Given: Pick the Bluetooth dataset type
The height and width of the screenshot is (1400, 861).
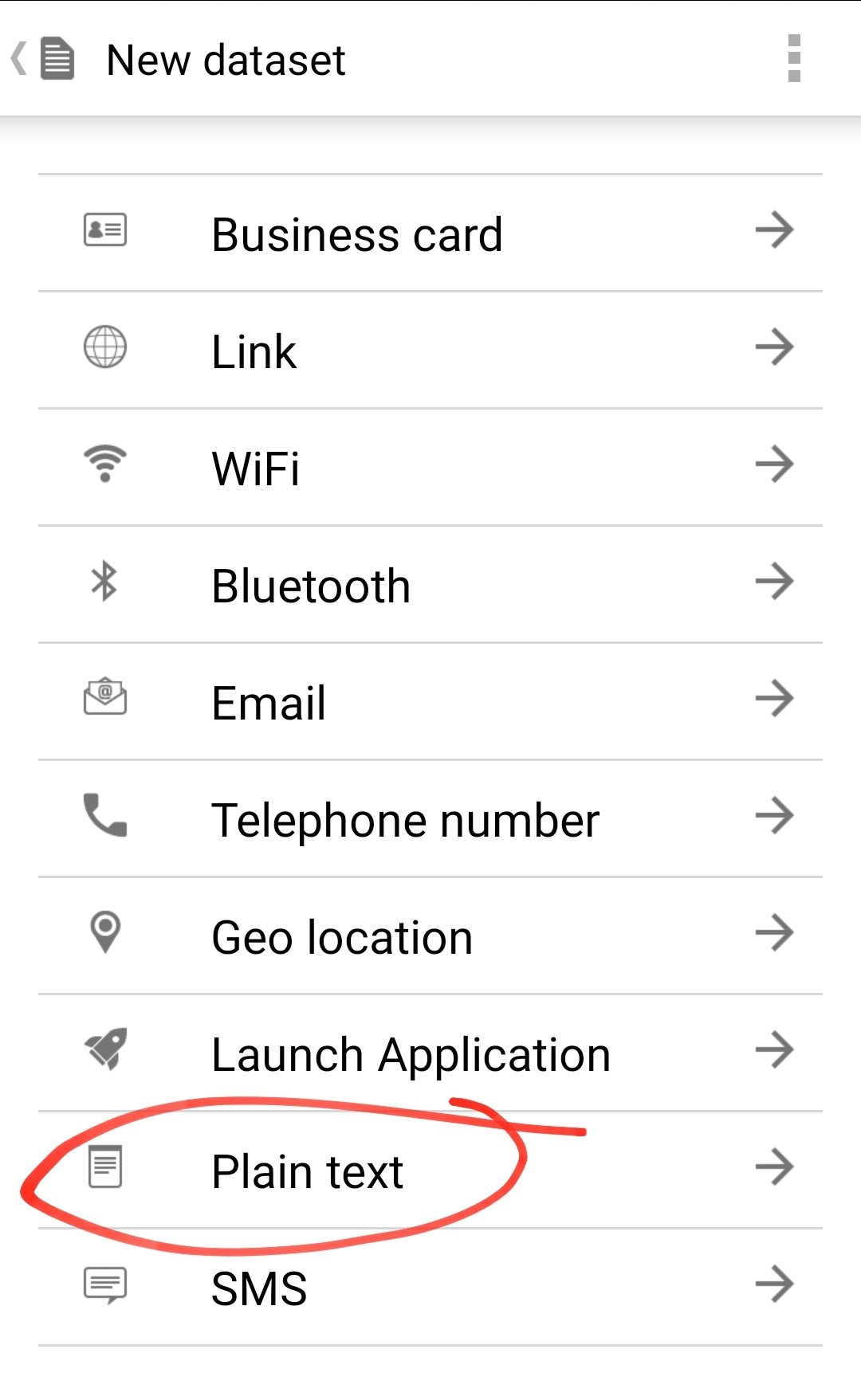Looking at the screenshot, I should coord(431,585).
